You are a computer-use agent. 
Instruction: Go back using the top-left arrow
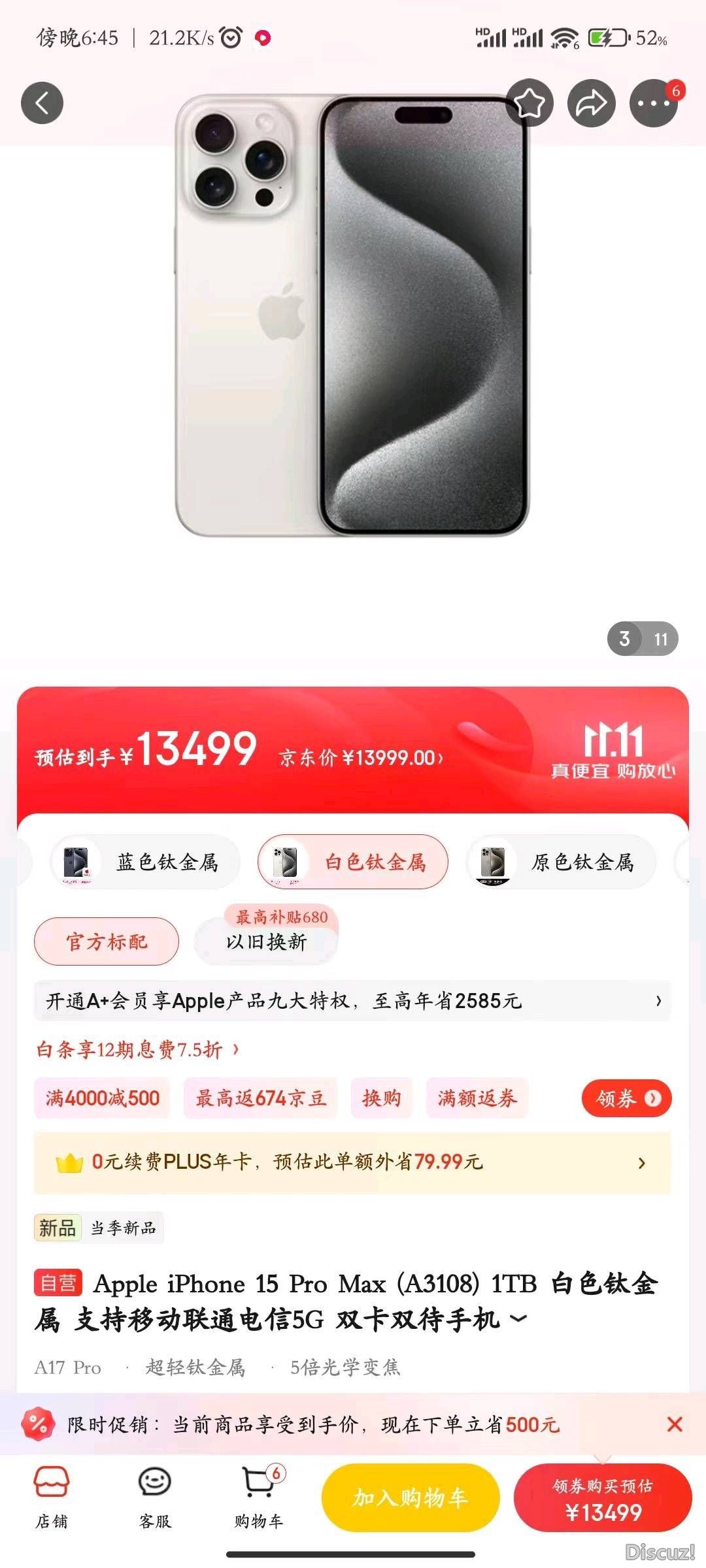click(x=42, y=103)
